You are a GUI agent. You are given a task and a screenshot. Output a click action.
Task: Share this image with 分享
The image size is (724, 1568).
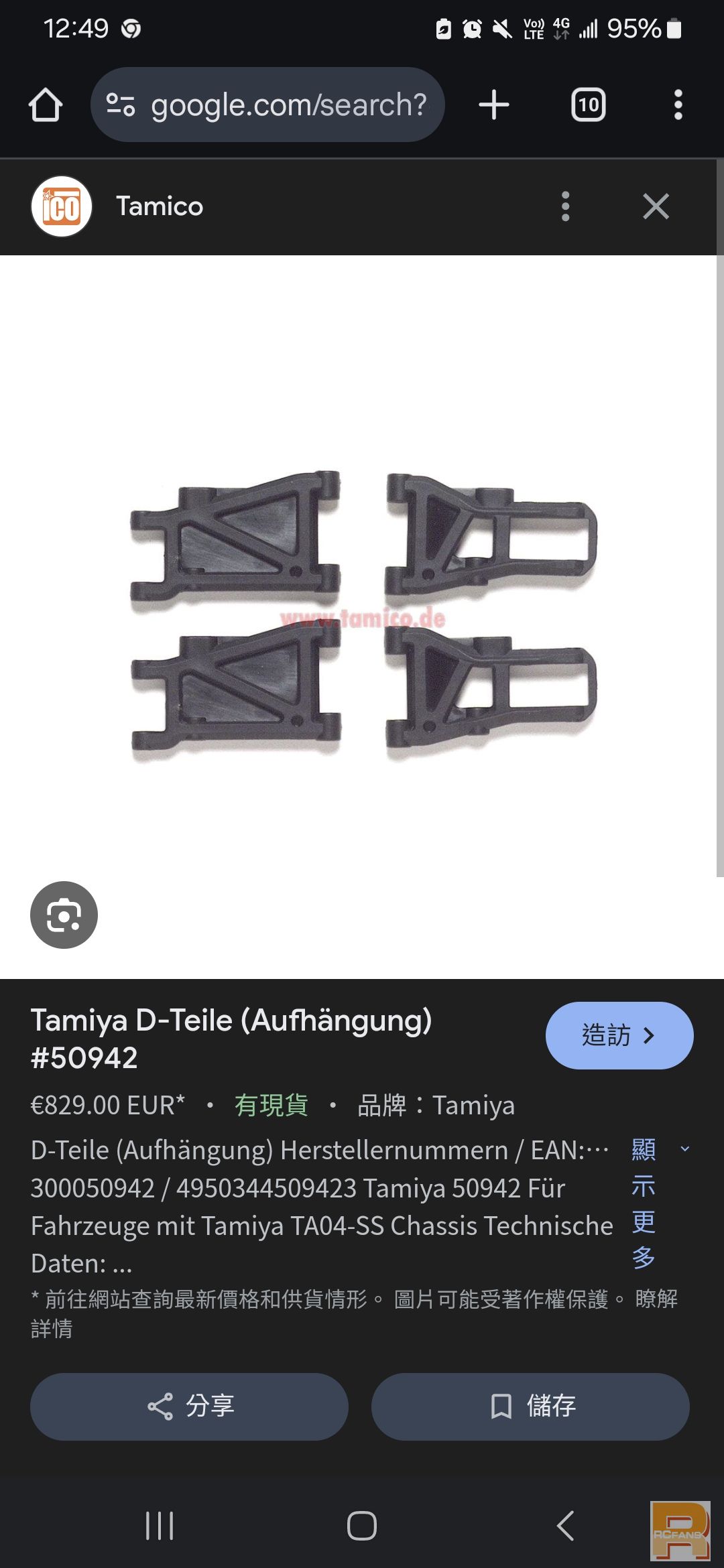click(x=189, y=1406)
